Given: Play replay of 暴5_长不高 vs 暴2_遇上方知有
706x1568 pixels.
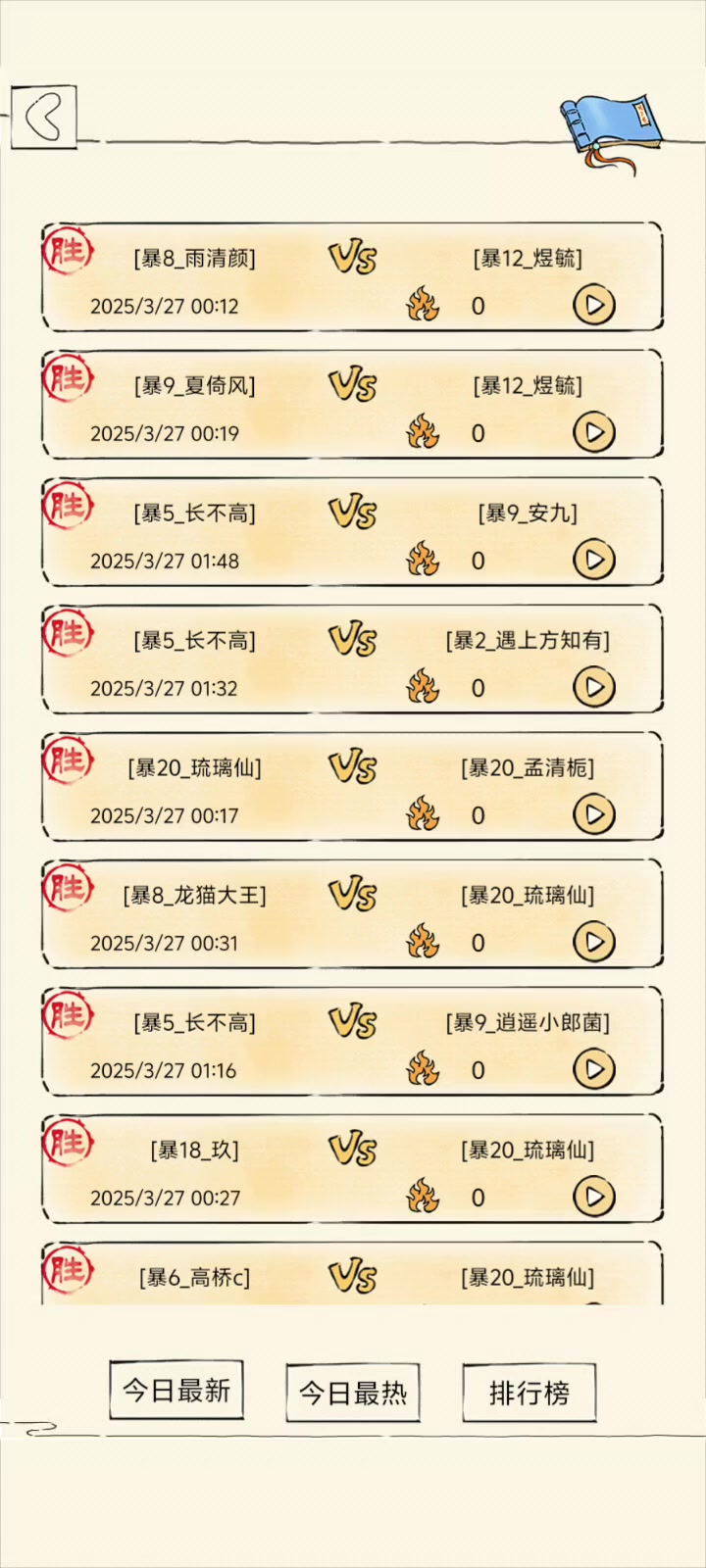Looking at the screenshot, I should pos(593,687).
